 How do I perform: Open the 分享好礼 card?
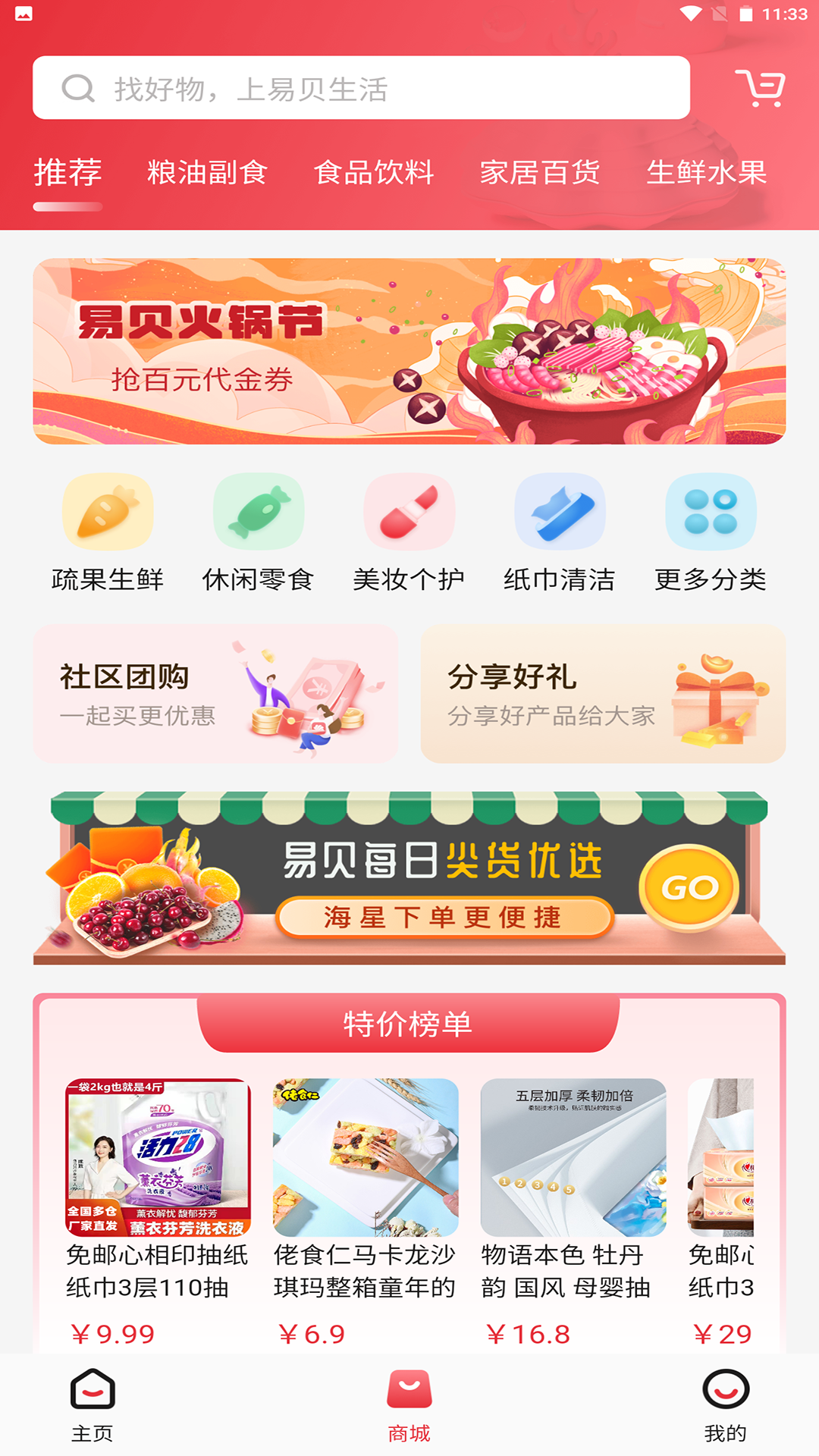[x=603, y=694]
